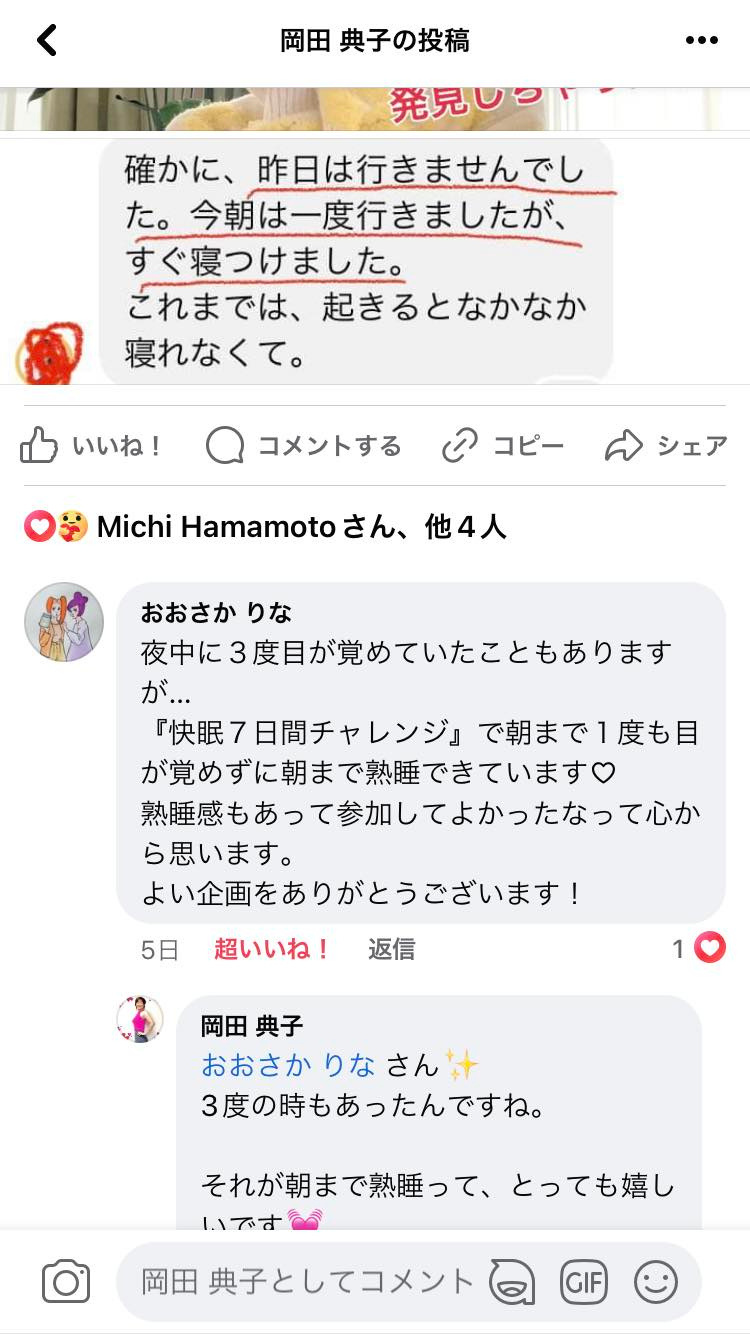This screenshot has width=750, height=1334.
Task: Copy the post link with コピー
Action: pos(503,446)
